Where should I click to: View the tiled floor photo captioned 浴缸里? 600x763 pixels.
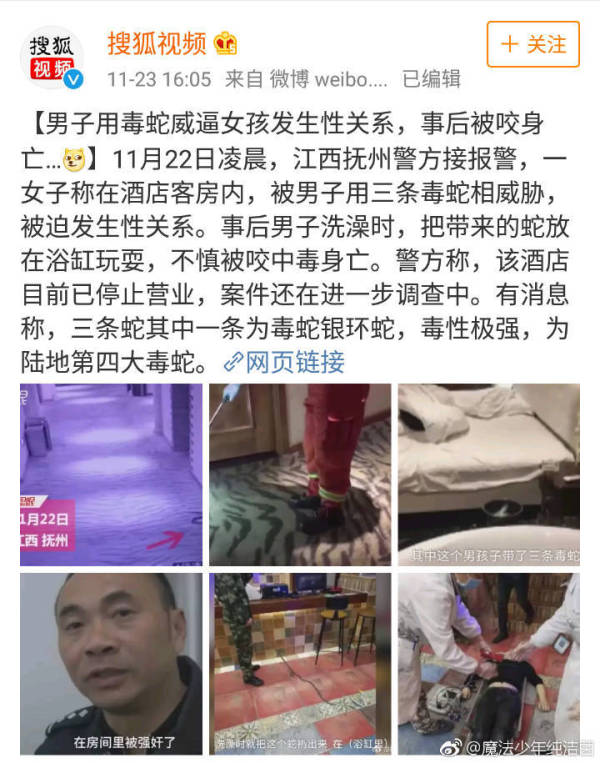pyautogui.click(x=299, y=662)
